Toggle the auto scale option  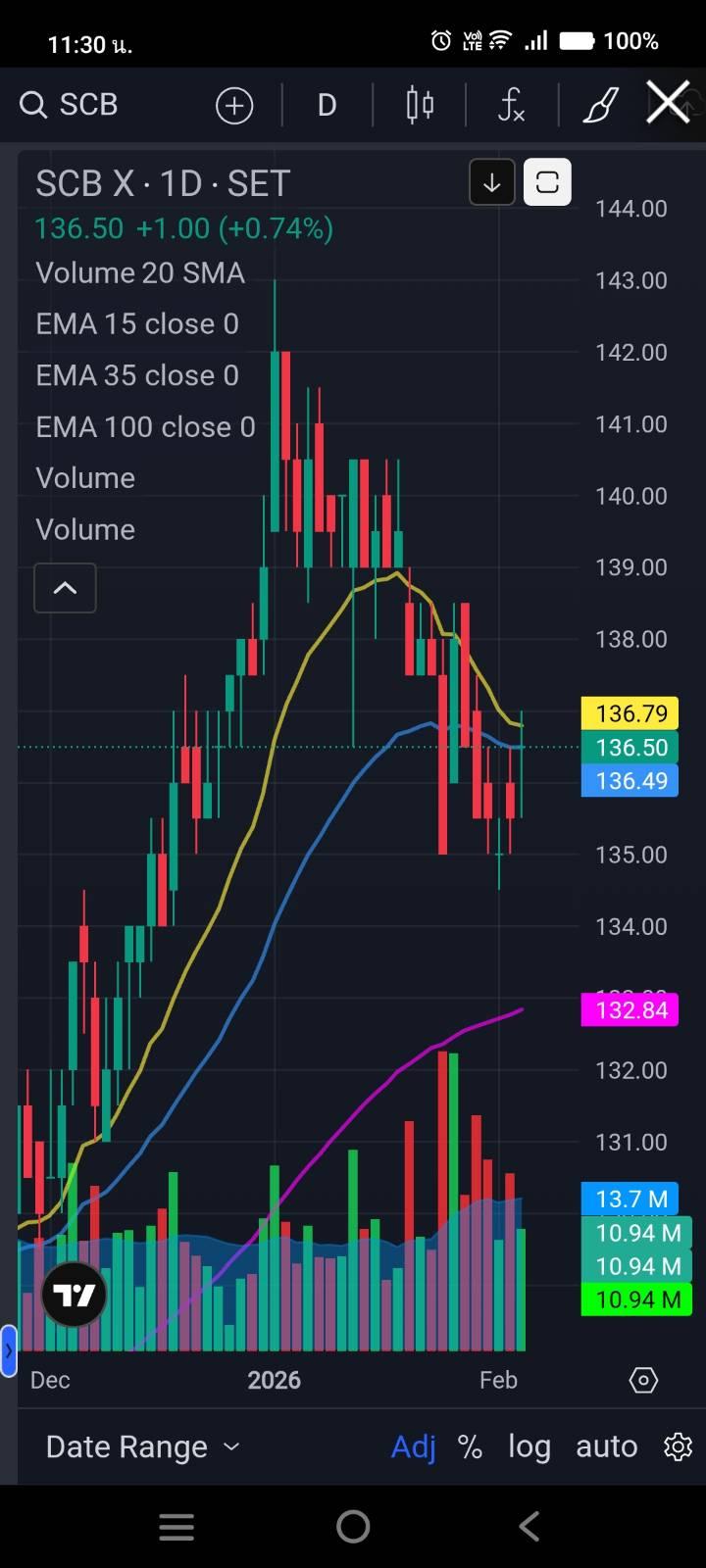[x=606, y=1446]
